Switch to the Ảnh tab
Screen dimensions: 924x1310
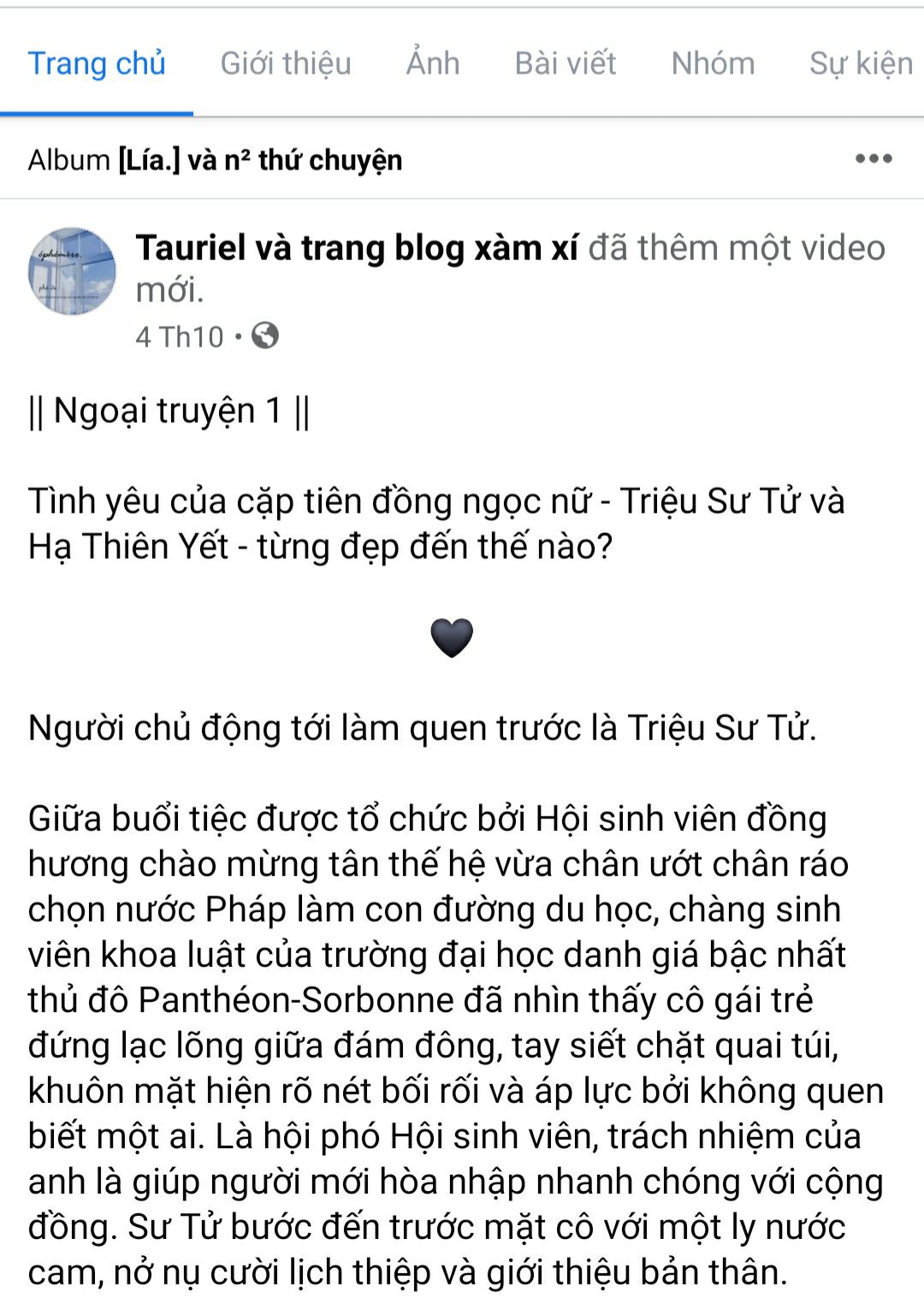point(432,63)
